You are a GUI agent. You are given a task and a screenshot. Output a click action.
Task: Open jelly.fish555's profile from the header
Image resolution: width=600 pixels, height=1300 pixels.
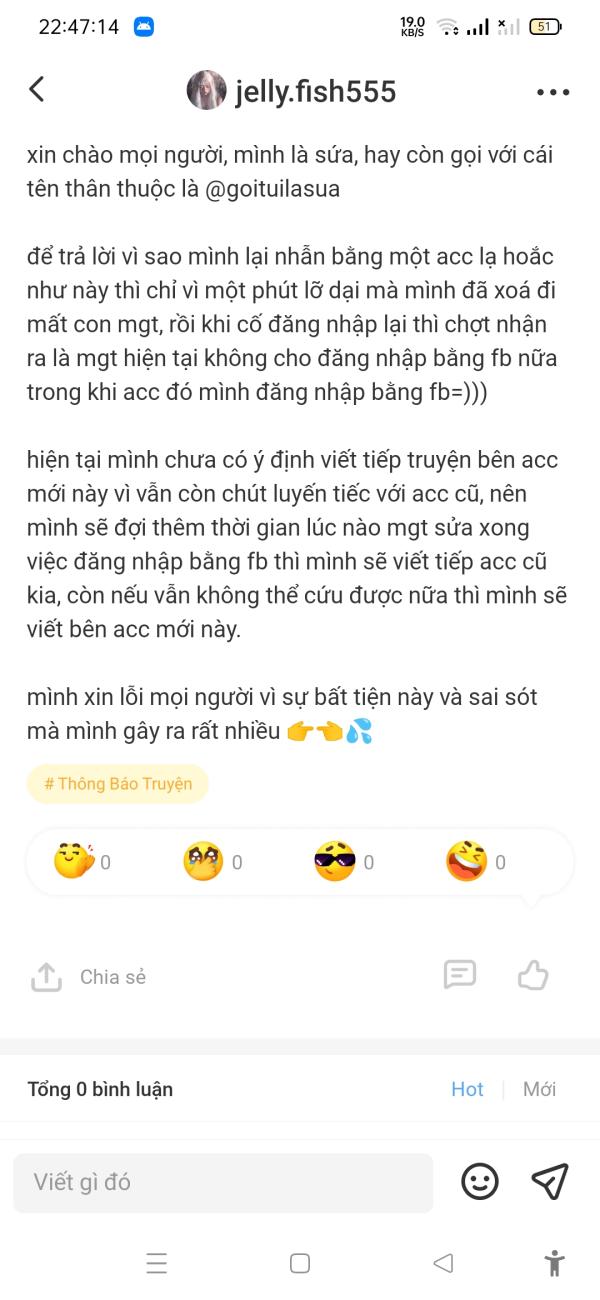tap(292, 92)
